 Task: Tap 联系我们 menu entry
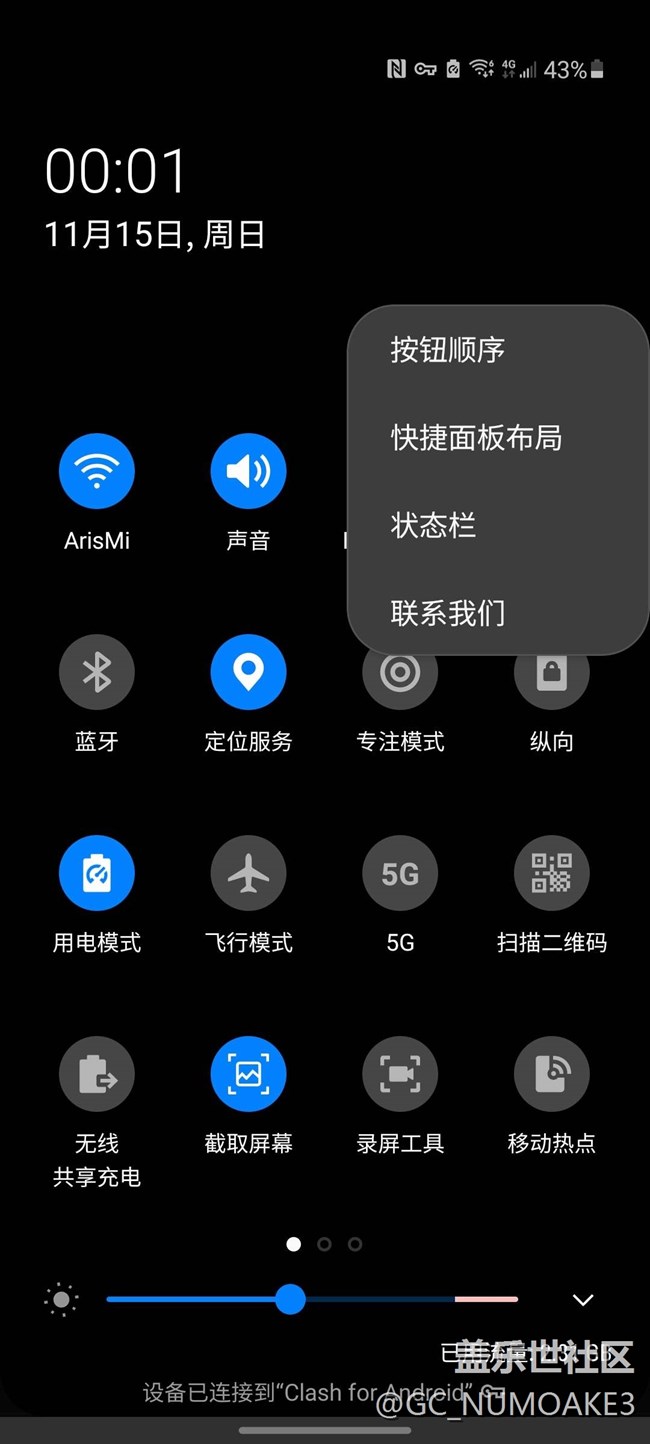click(x=447, y=613)
